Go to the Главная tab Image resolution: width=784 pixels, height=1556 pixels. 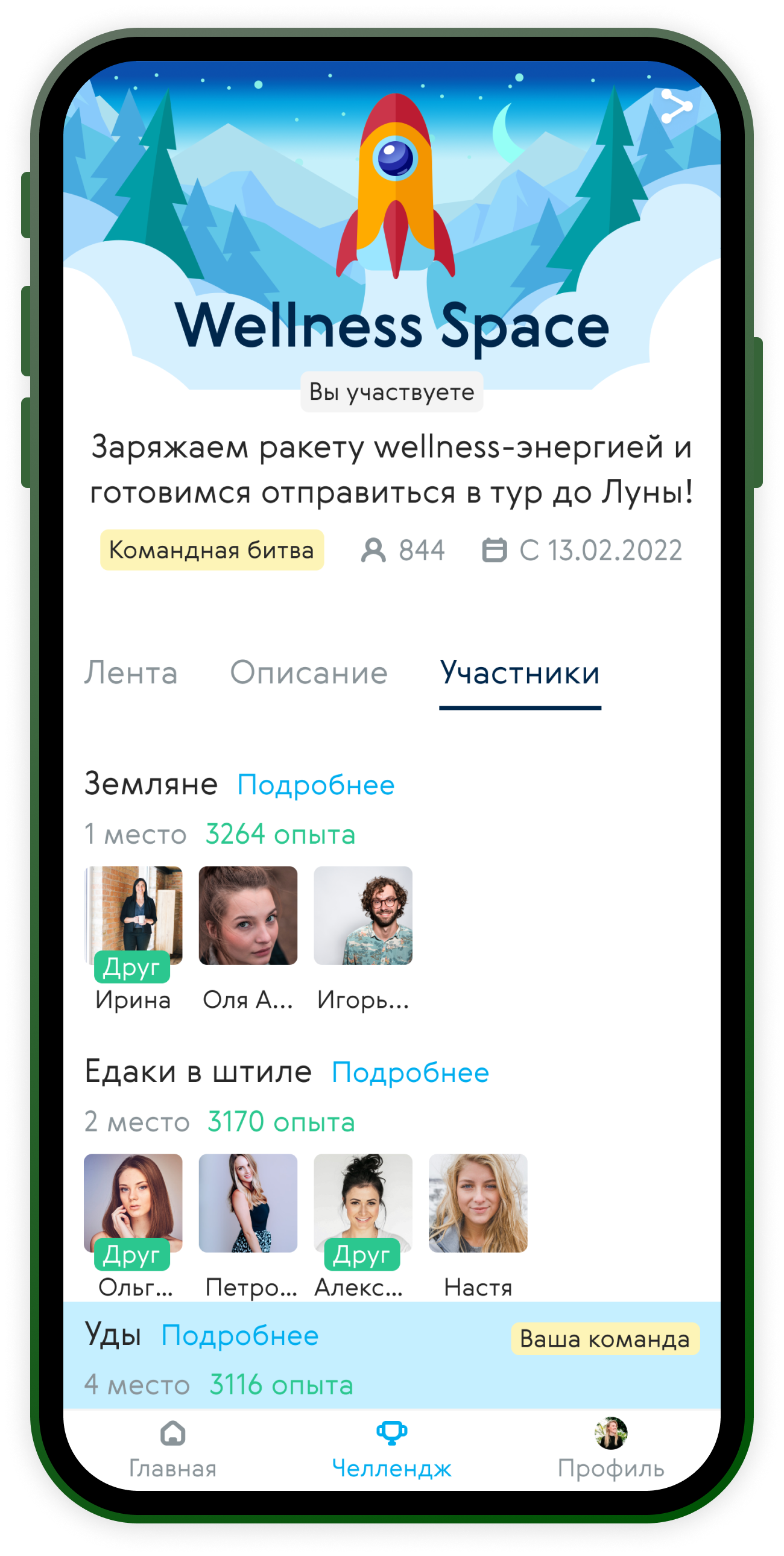[172, 1449]
